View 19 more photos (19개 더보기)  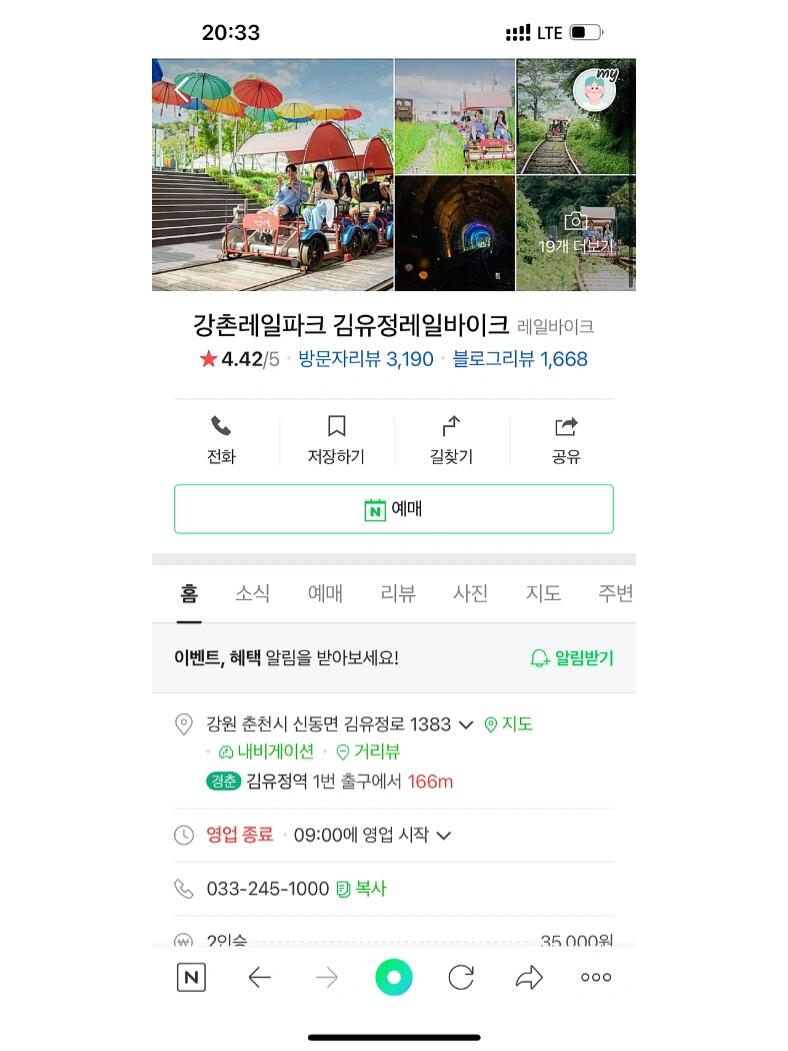(x=575, y=234)
